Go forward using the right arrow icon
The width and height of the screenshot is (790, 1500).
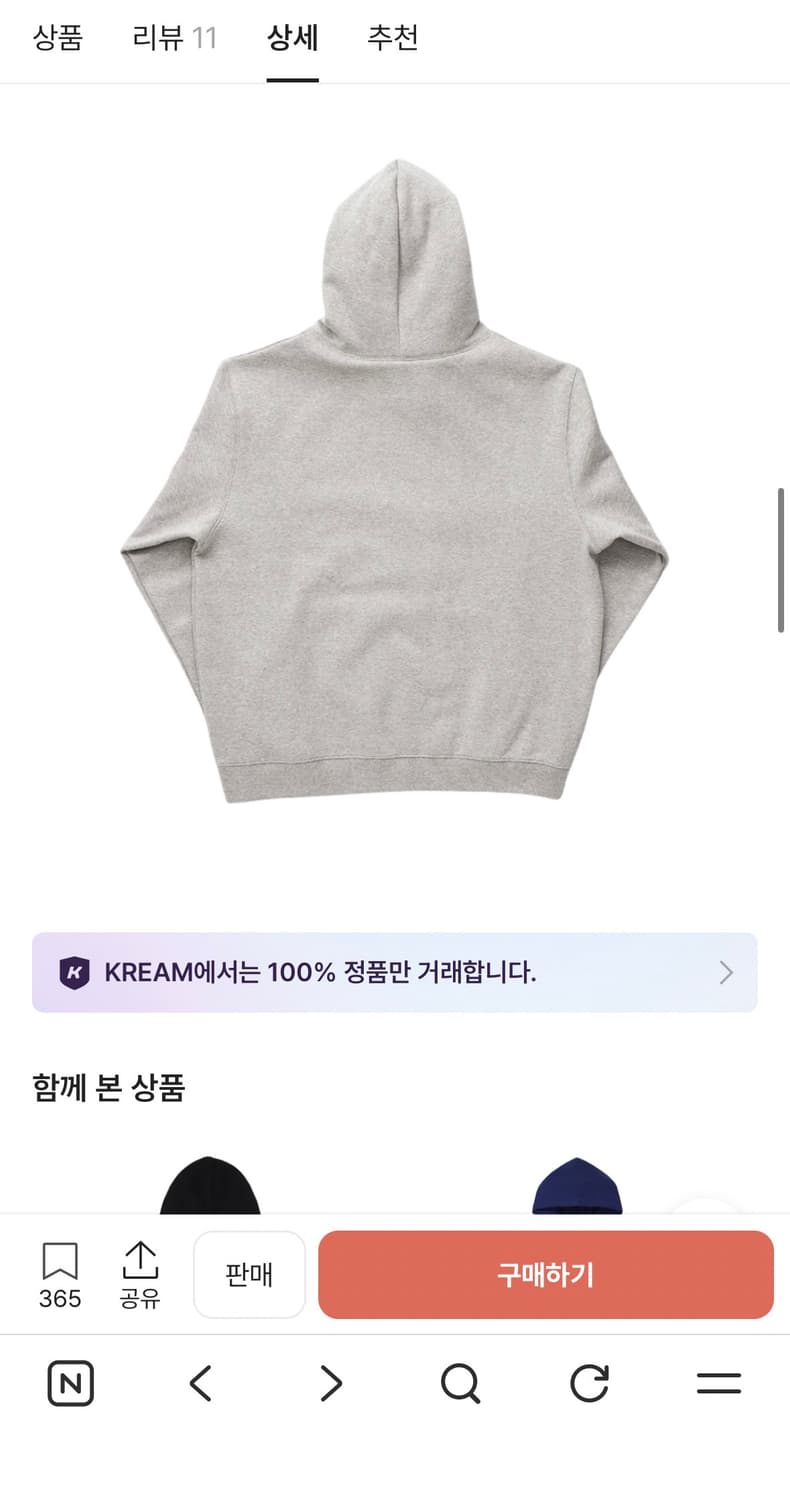pos(330,1383)
